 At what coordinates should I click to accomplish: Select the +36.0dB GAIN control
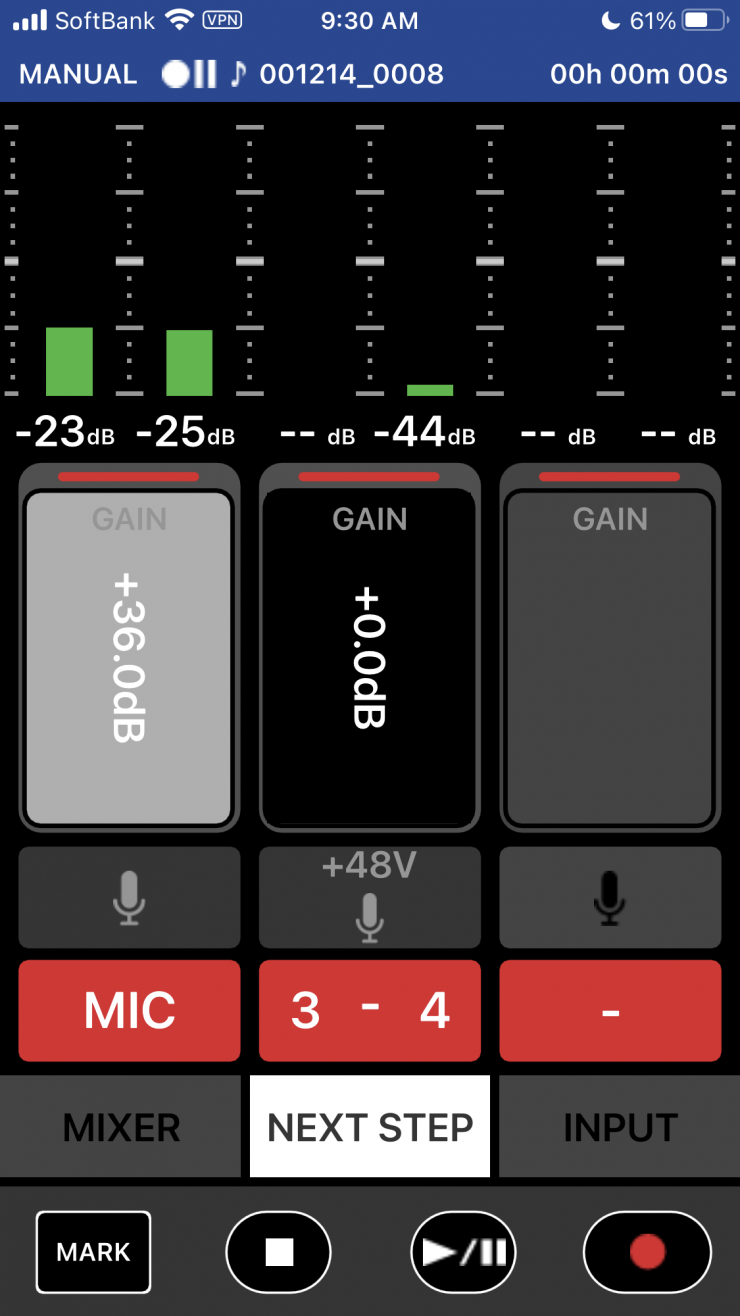(129, 657)
